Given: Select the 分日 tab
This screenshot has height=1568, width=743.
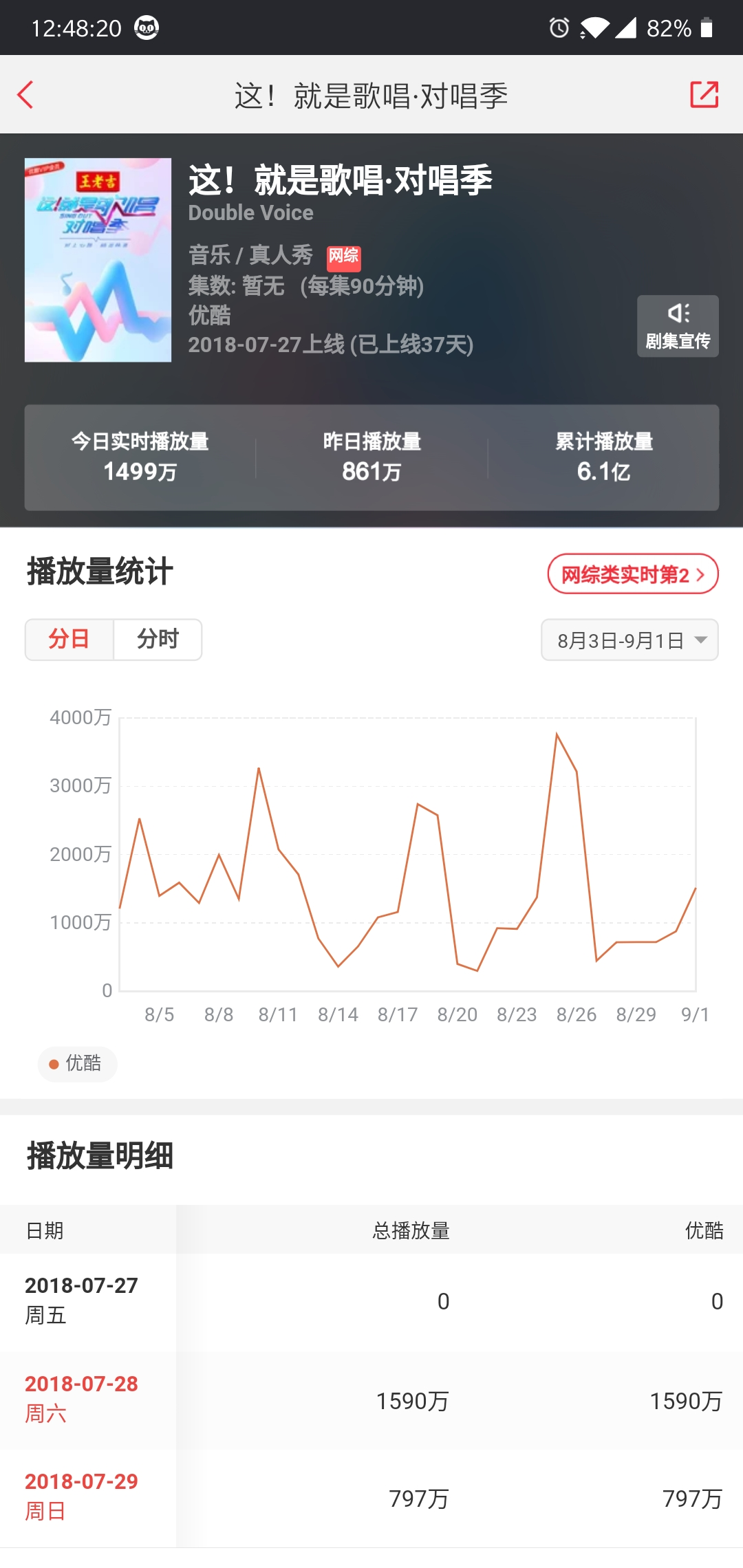Looking at the screenshot, I should click(69, 640).
